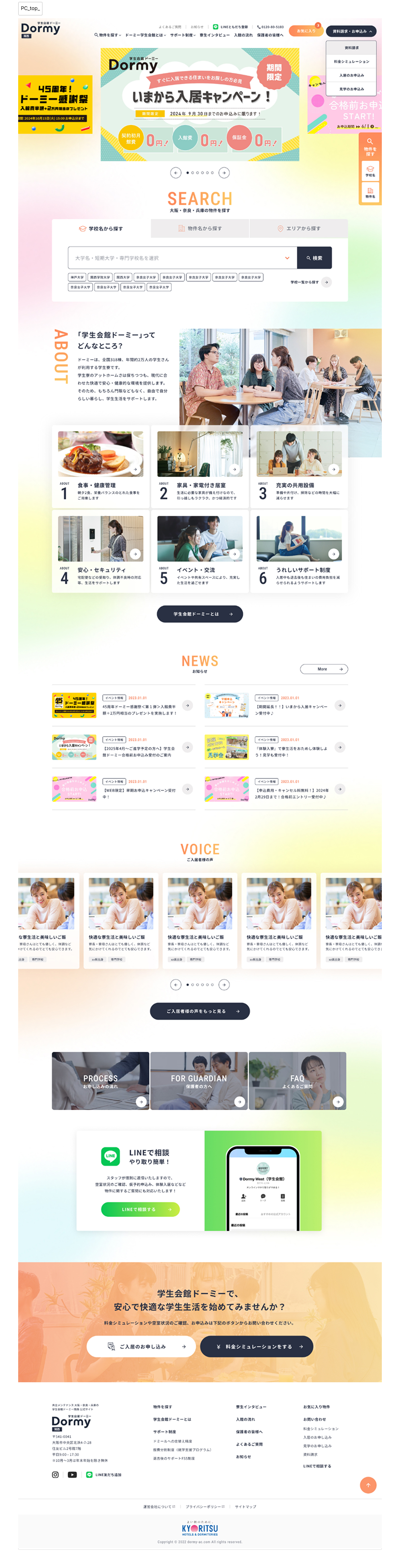View more news with the More button
This screenshot has height=1568, width=400.
tap(323, 669)
